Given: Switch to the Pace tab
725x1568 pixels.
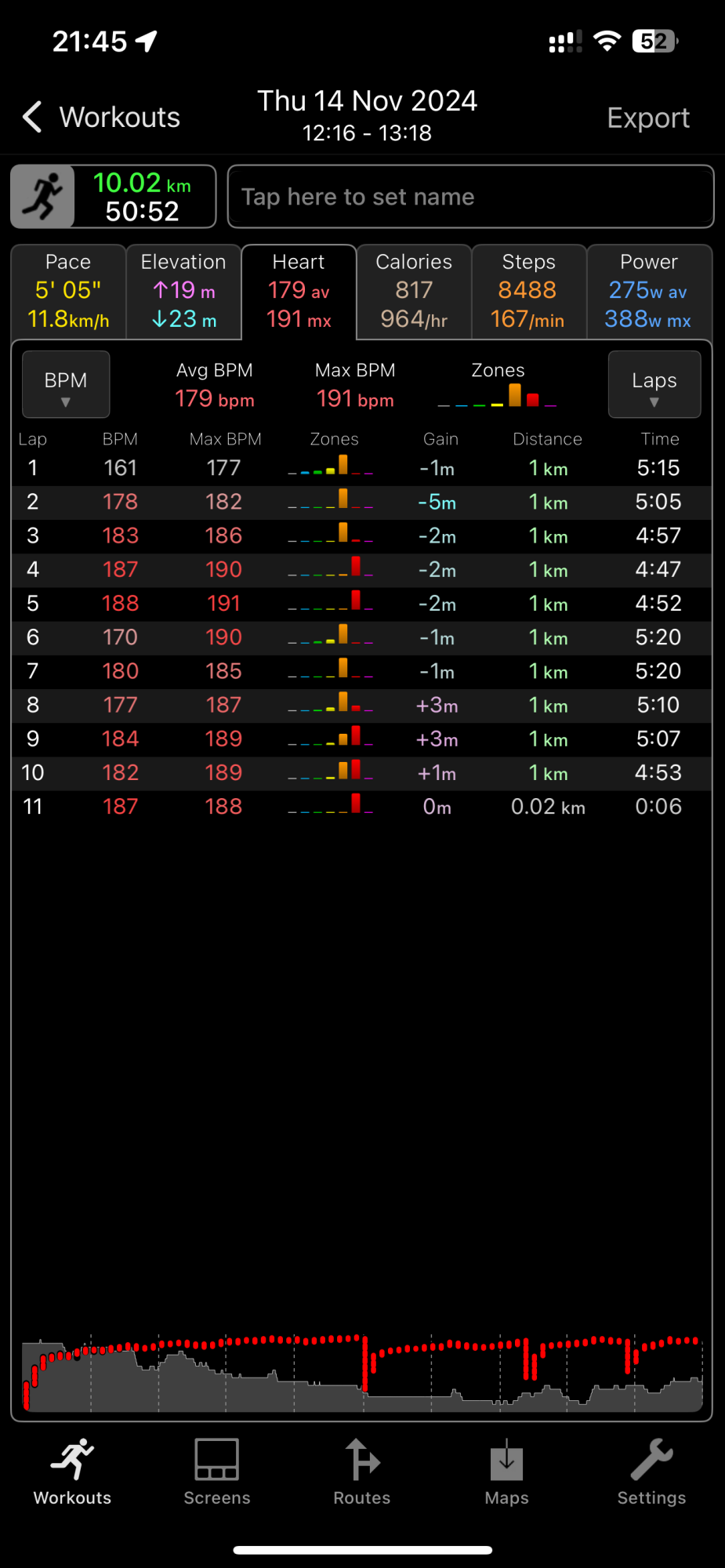Looking at the screenshot, I should pos(68,291).
